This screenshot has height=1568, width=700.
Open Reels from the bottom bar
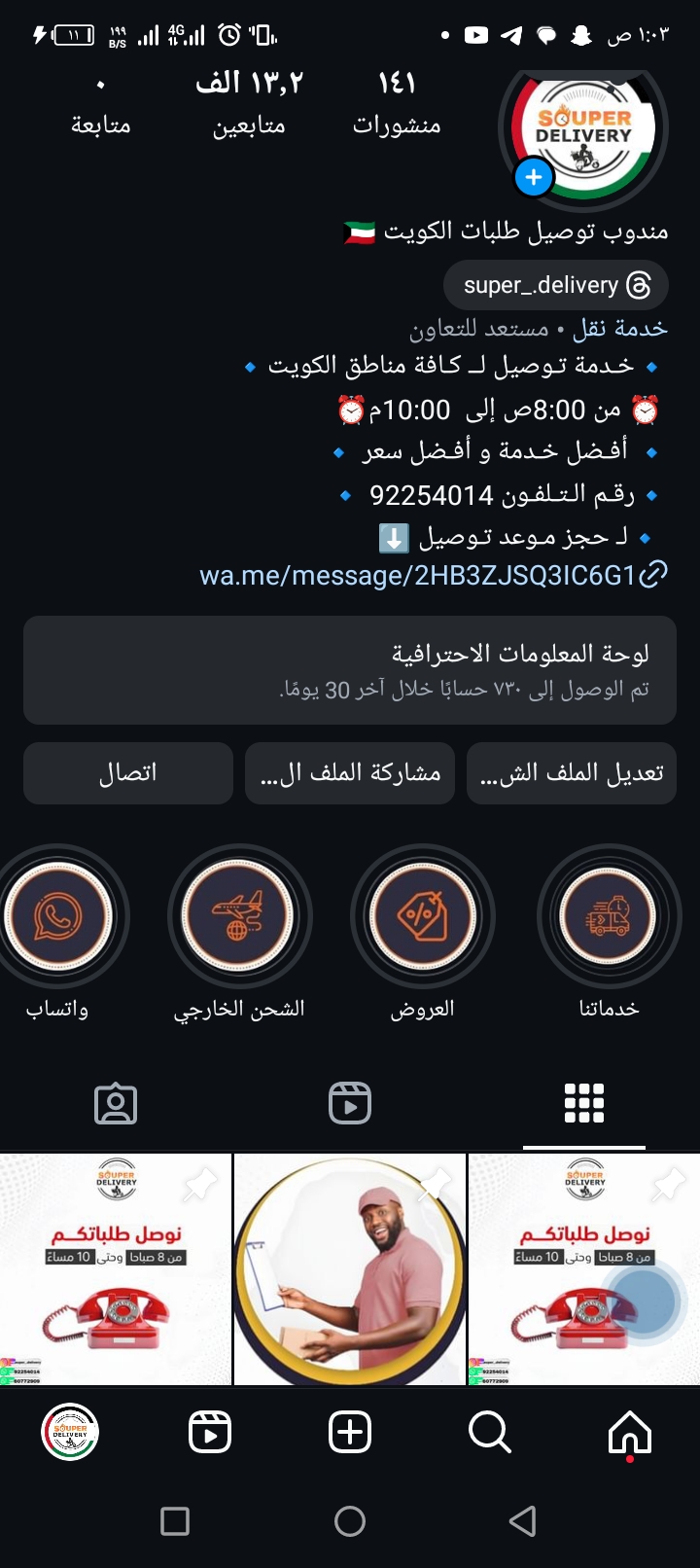click(x=210, y=1433)
